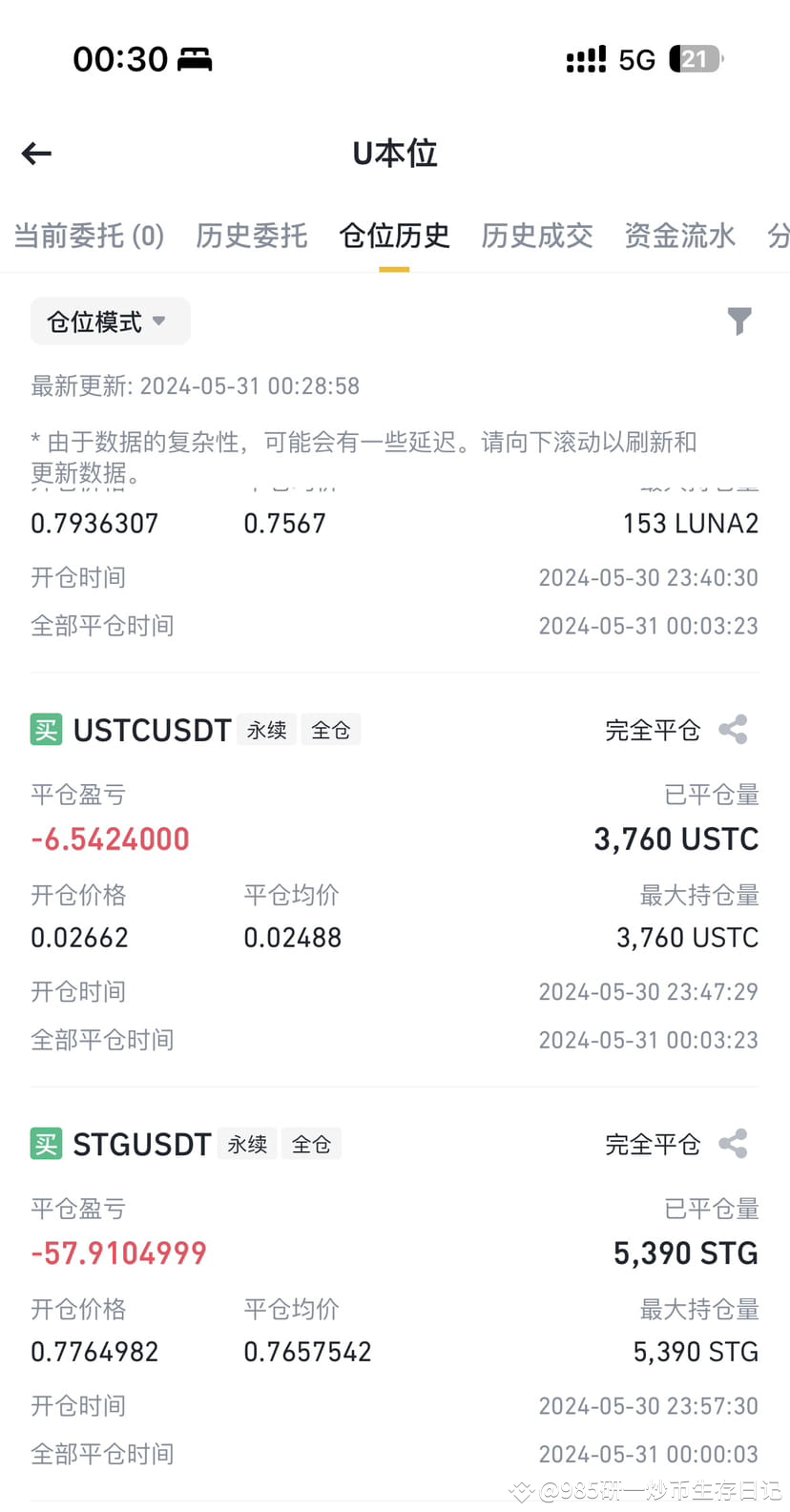
Task: Share the USTCUSDT position record
Action: point(733,729)
